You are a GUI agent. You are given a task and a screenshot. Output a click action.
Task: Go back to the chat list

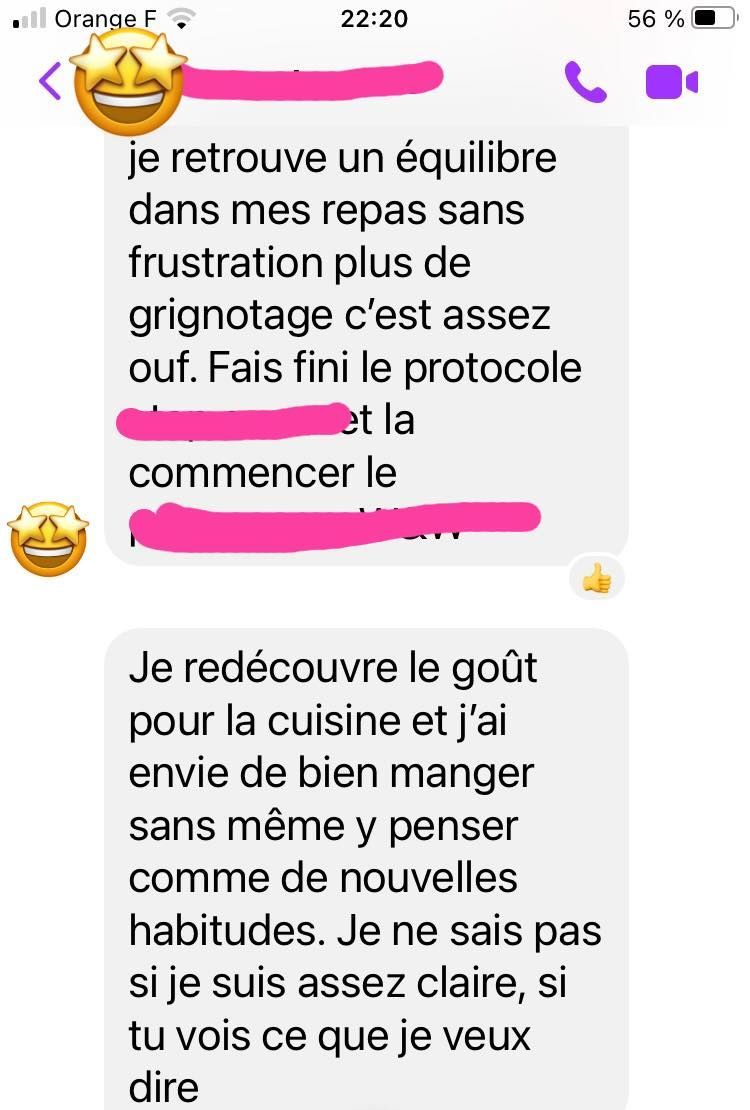click(x=50, y=81)
